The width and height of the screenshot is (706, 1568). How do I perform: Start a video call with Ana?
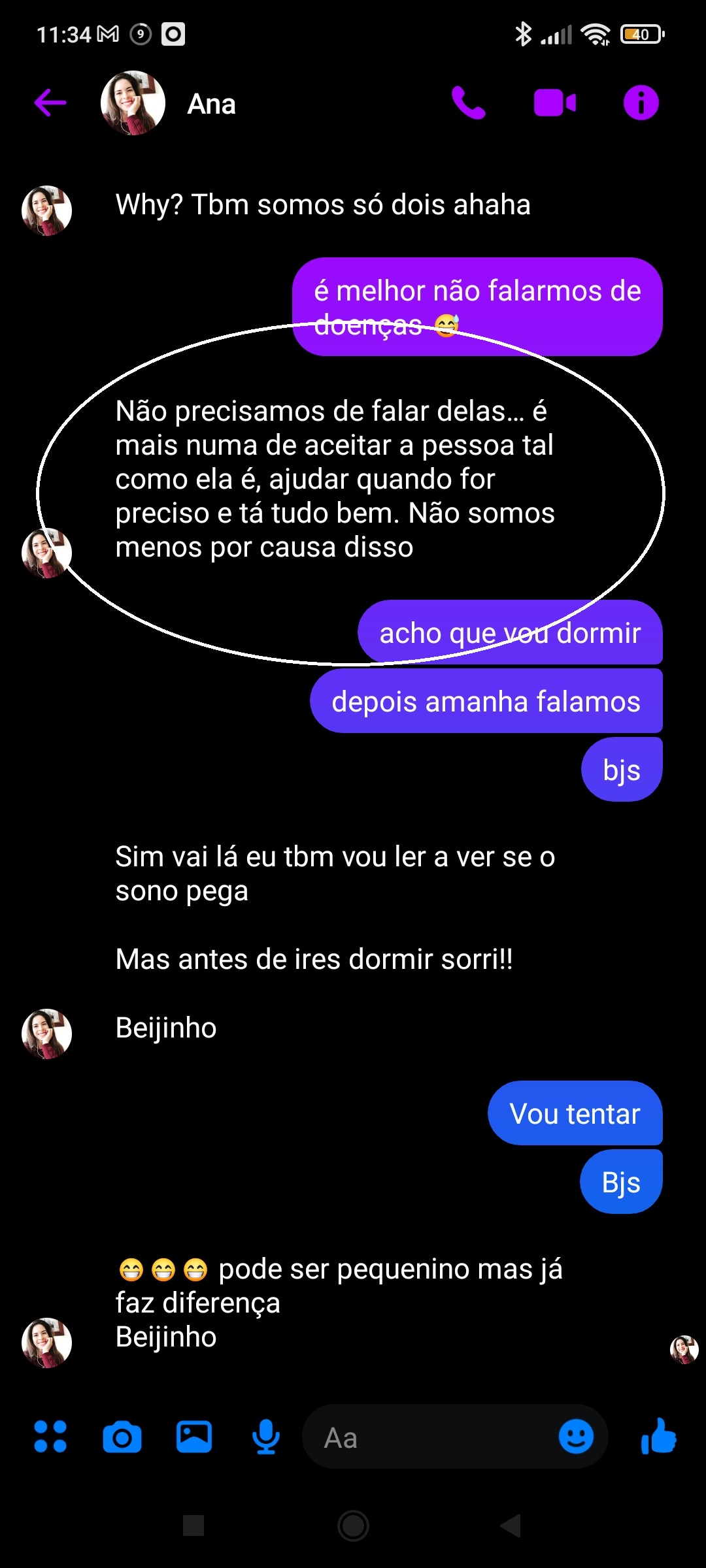point(555,103)
